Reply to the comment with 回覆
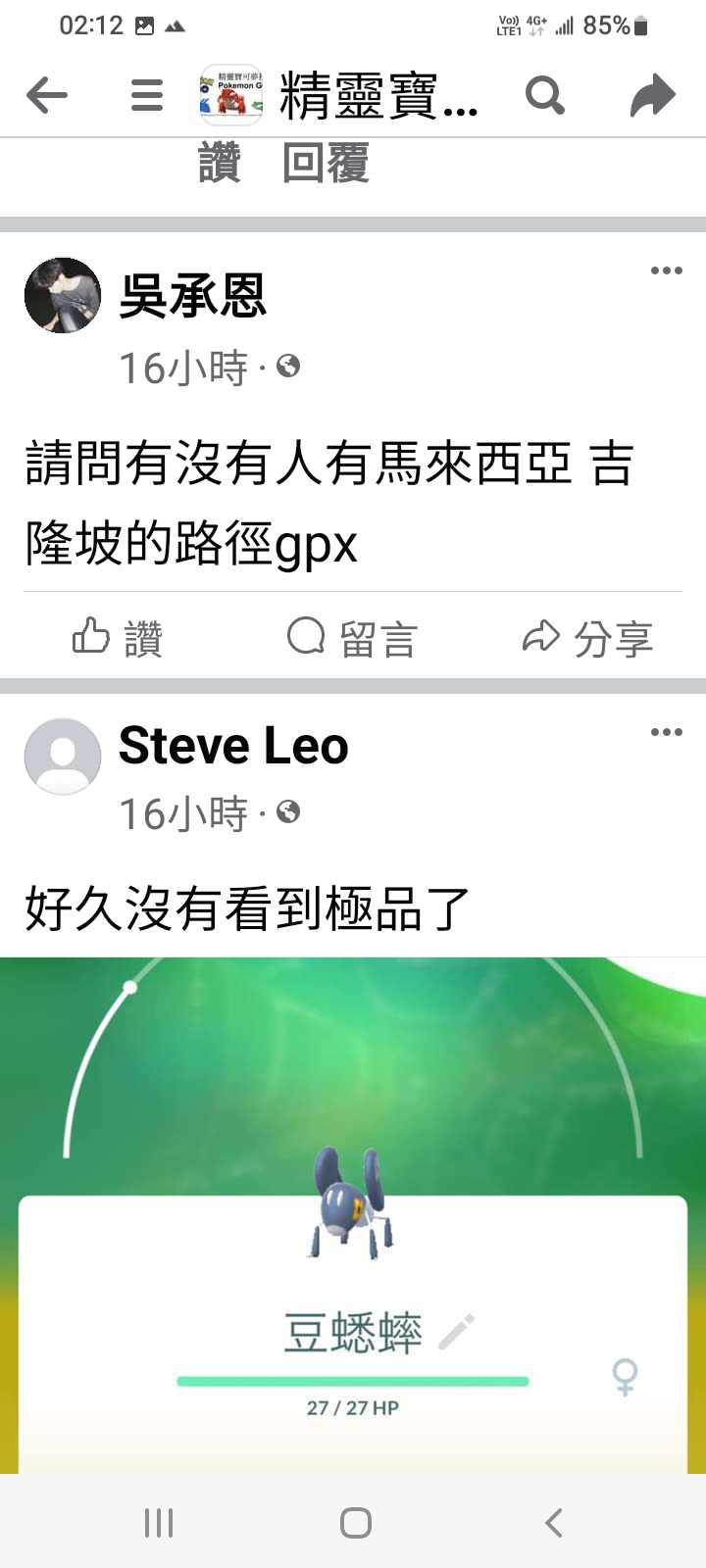 (x=326, y=164)
